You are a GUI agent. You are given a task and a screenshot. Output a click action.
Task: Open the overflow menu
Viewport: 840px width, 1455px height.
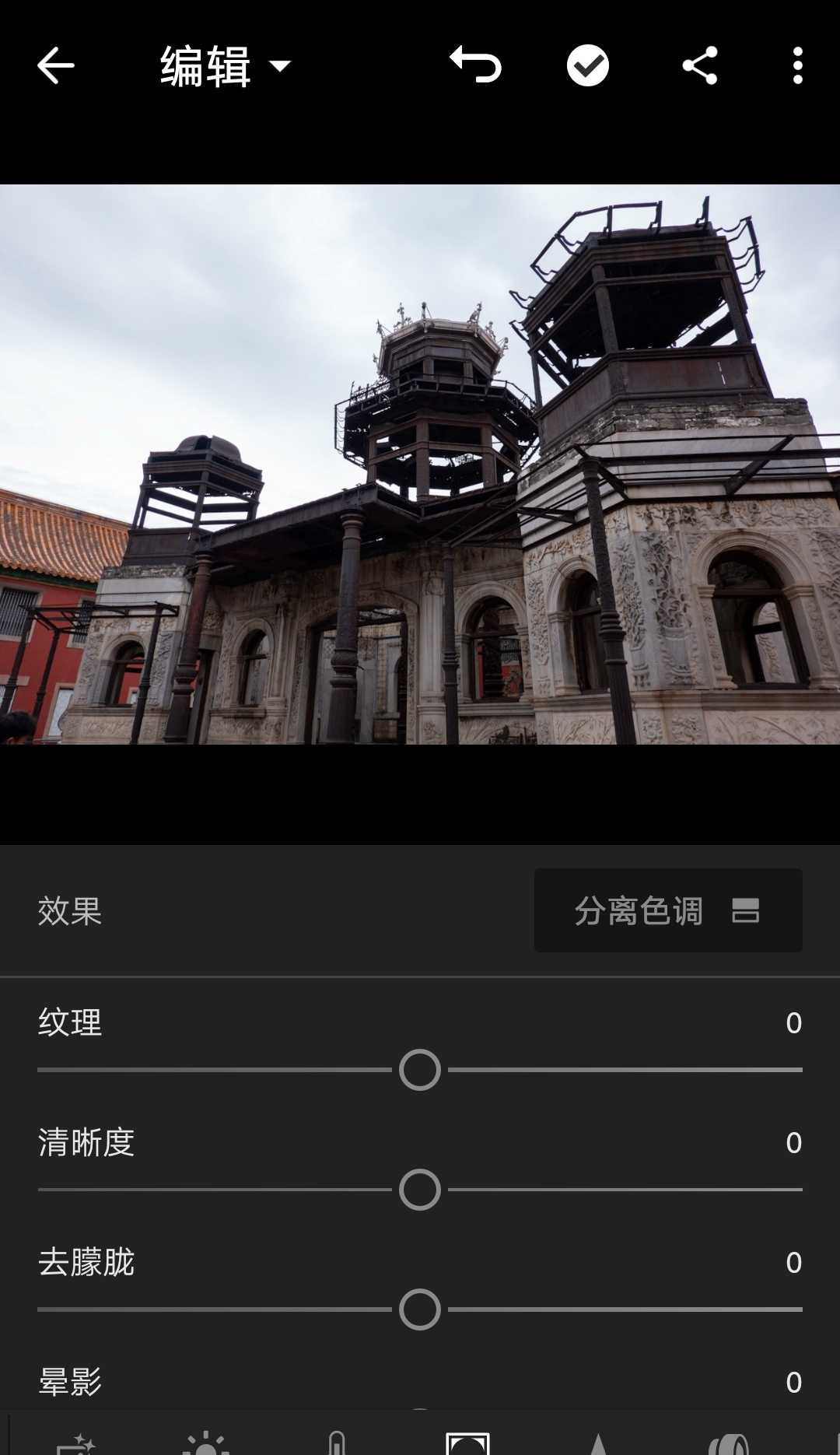(797, 65)
